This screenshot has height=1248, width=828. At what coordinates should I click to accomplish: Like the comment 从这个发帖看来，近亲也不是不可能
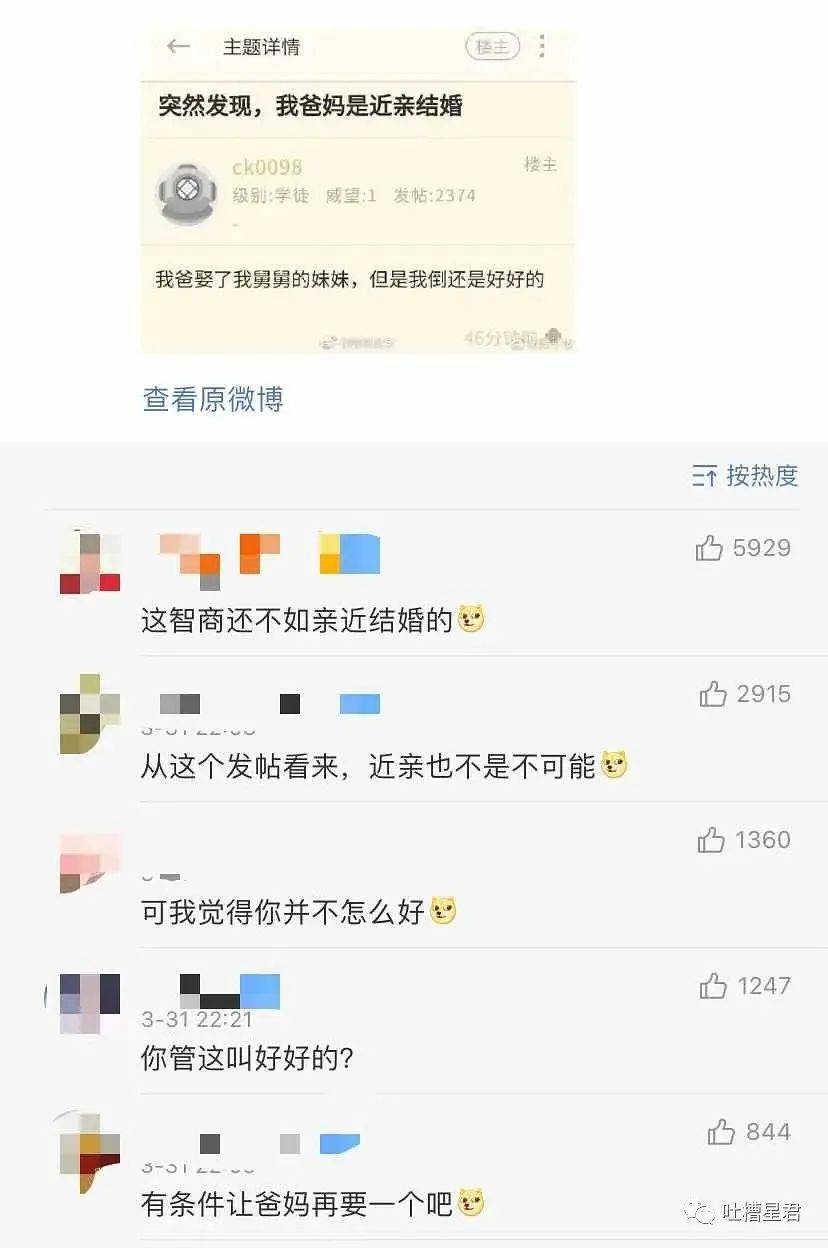coord(713,694)
